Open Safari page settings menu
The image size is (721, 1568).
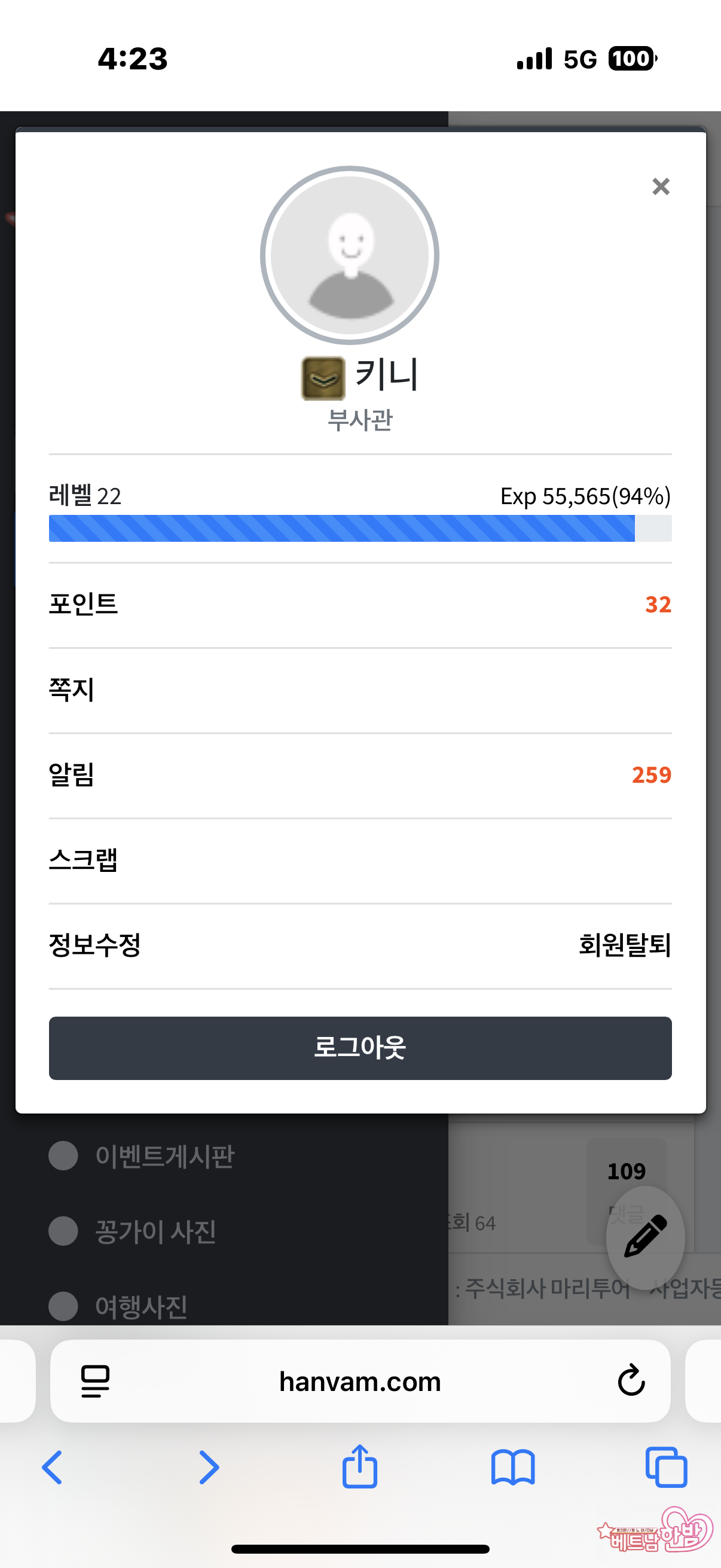coord(96,1380)
